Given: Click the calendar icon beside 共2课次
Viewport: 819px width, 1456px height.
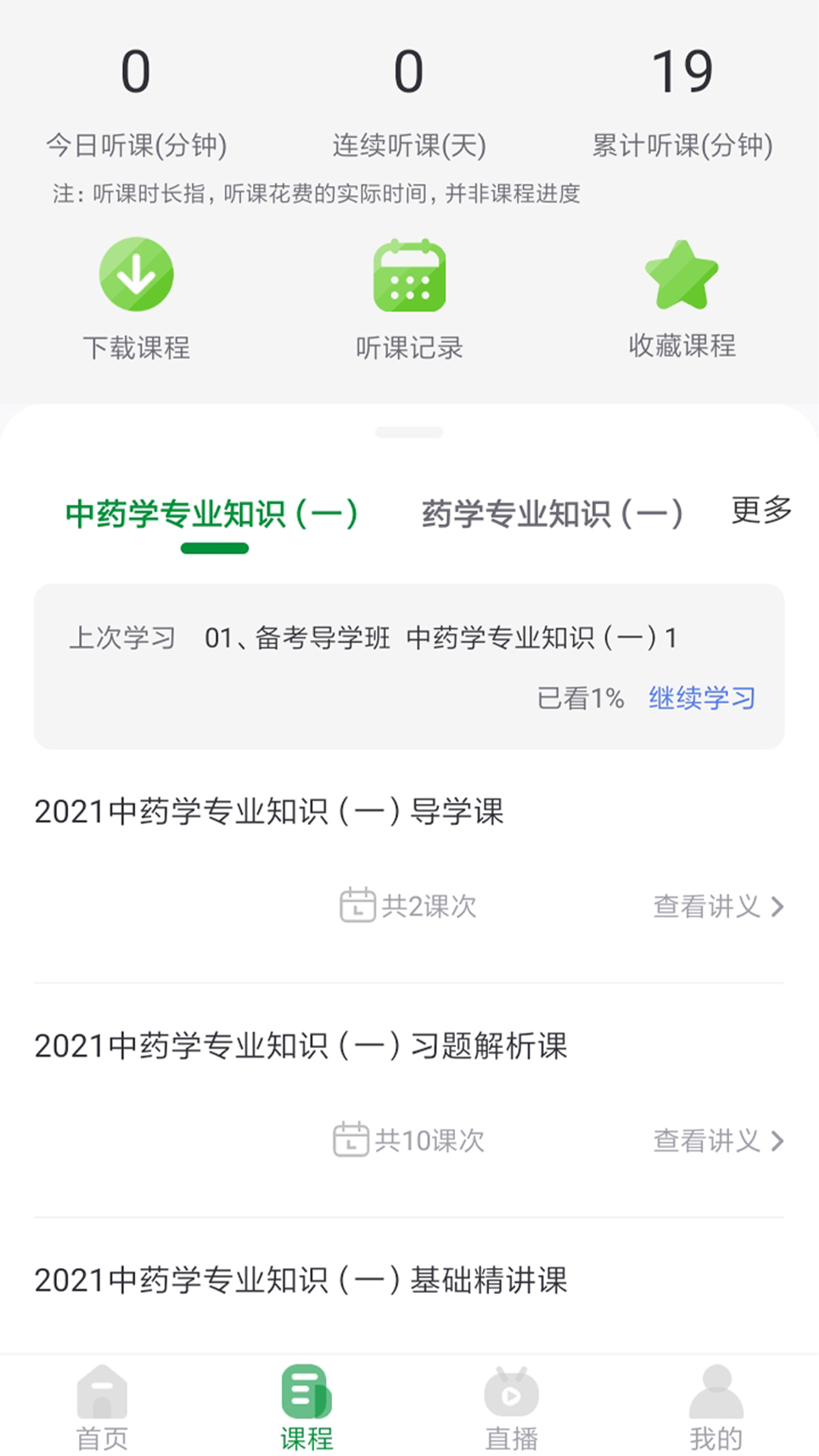Looking at the screenshot, I should point(356,905).
